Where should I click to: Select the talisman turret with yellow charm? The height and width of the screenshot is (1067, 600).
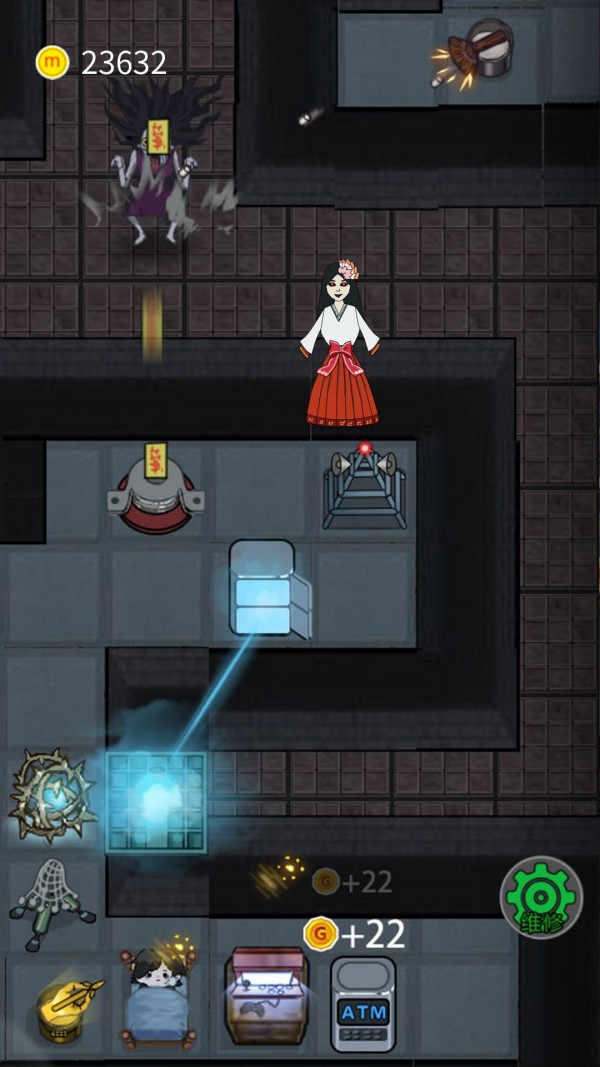(x=155, y=490)
